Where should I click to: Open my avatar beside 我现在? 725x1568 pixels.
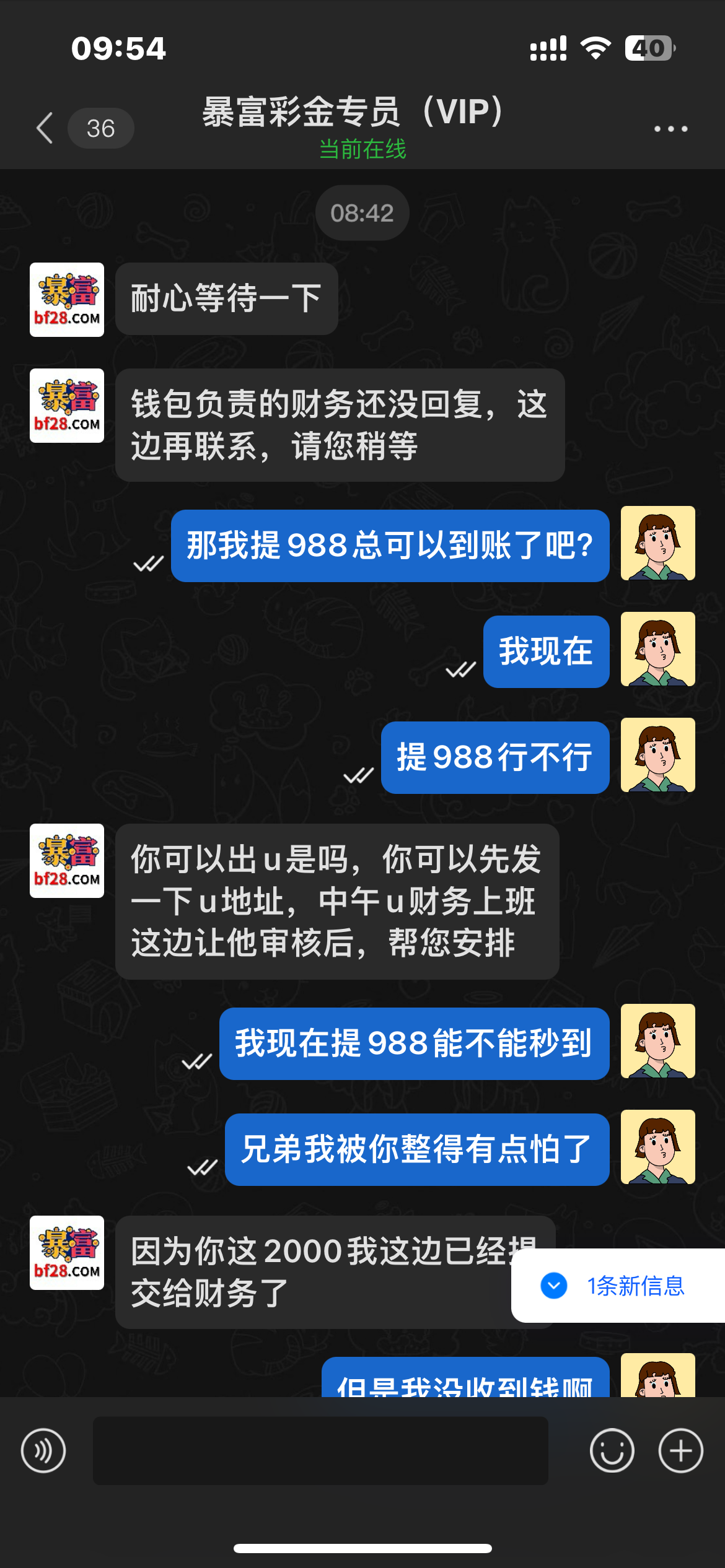pyautogui.click(x=657, y=649)
